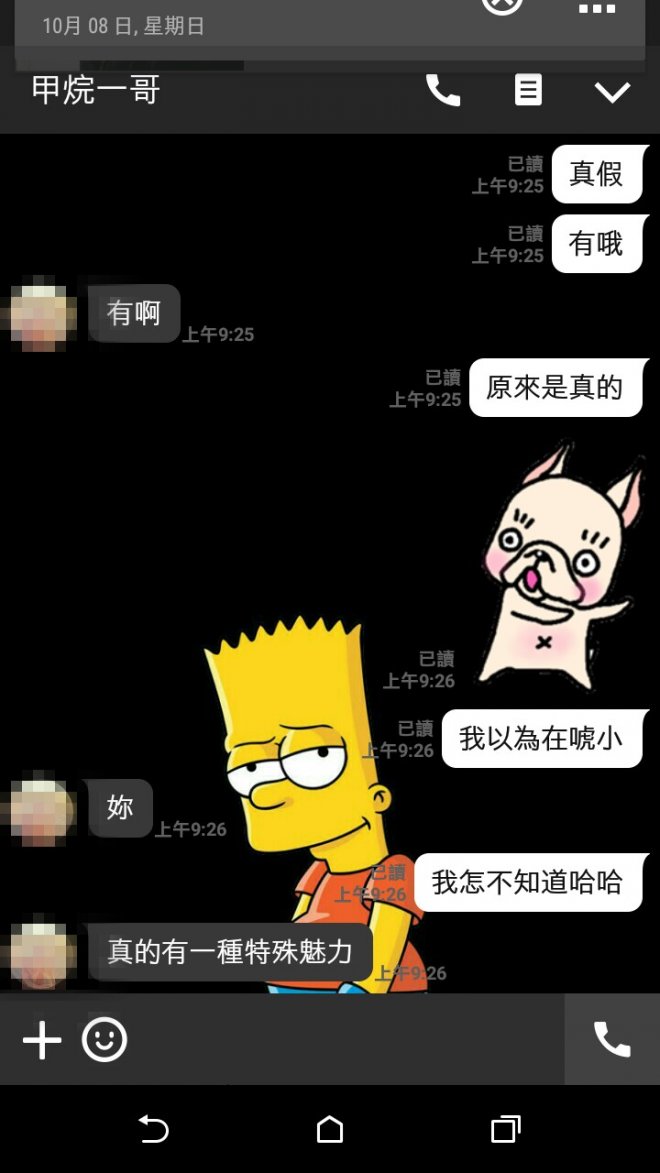
Task: Go to the home screen
Action: click(x=330, y=1130)
